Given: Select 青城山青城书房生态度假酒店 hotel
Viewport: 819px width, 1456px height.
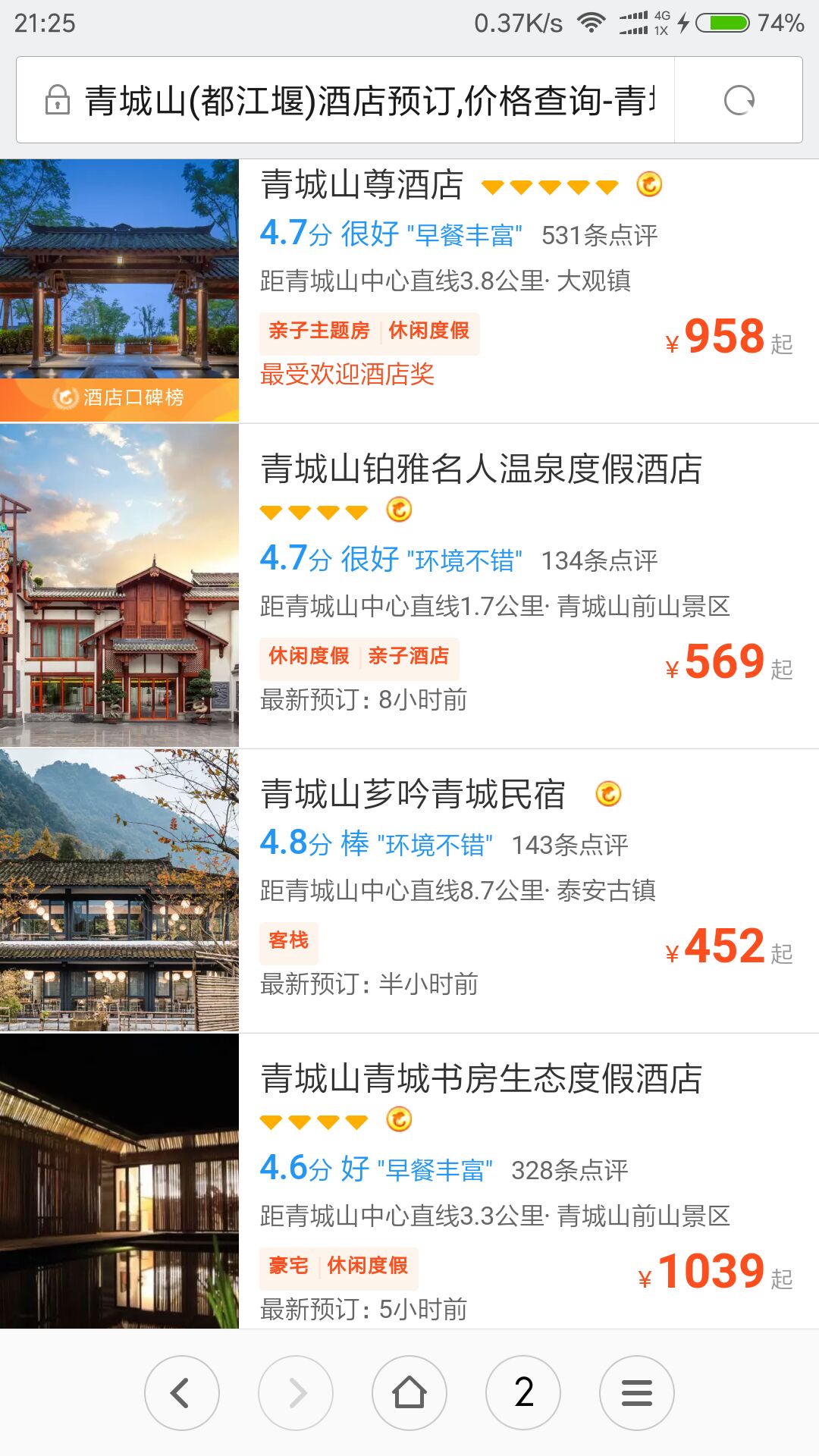Looking at the screenshot, I should 409,1181.
